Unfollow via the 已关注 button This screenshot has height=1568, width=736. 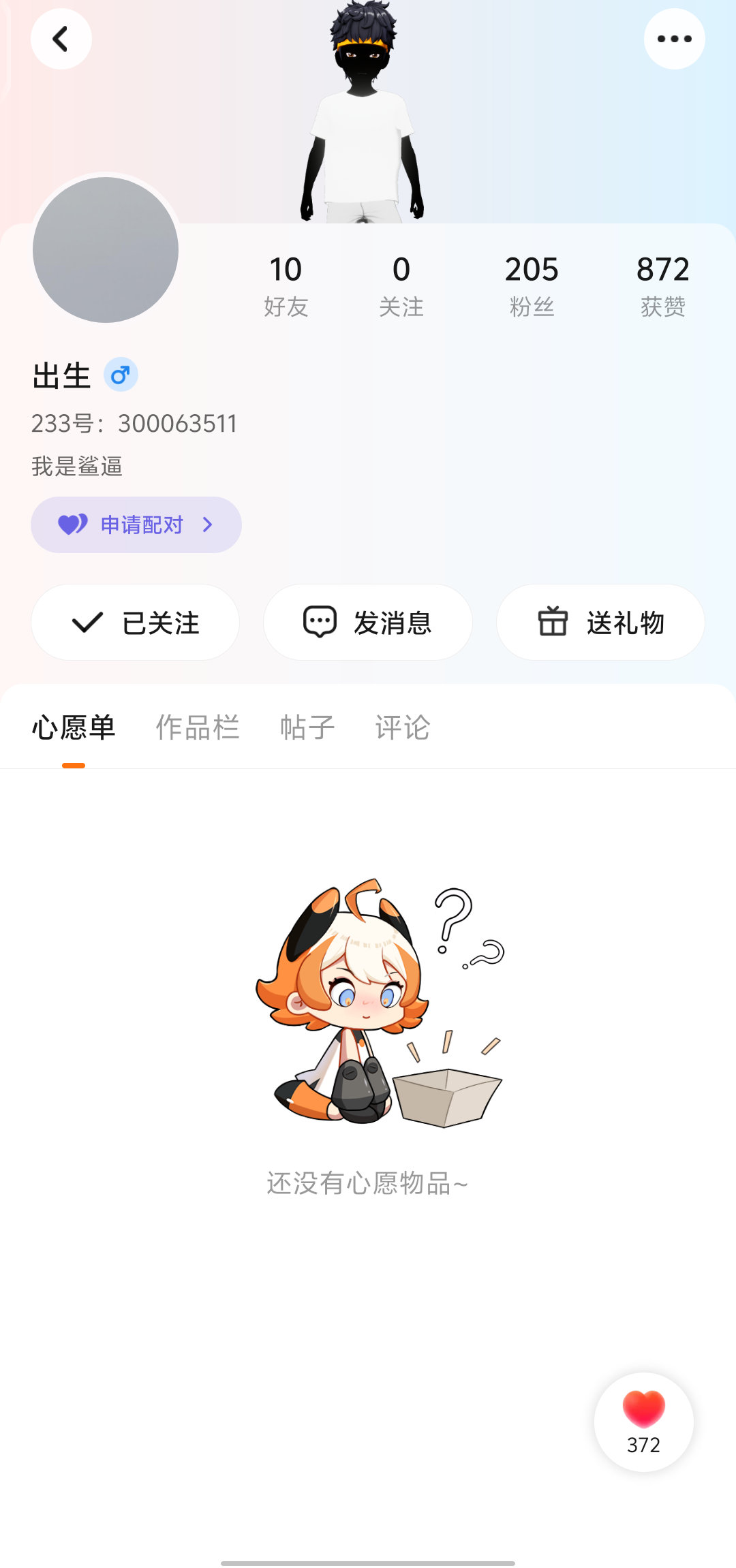[135, 622]
